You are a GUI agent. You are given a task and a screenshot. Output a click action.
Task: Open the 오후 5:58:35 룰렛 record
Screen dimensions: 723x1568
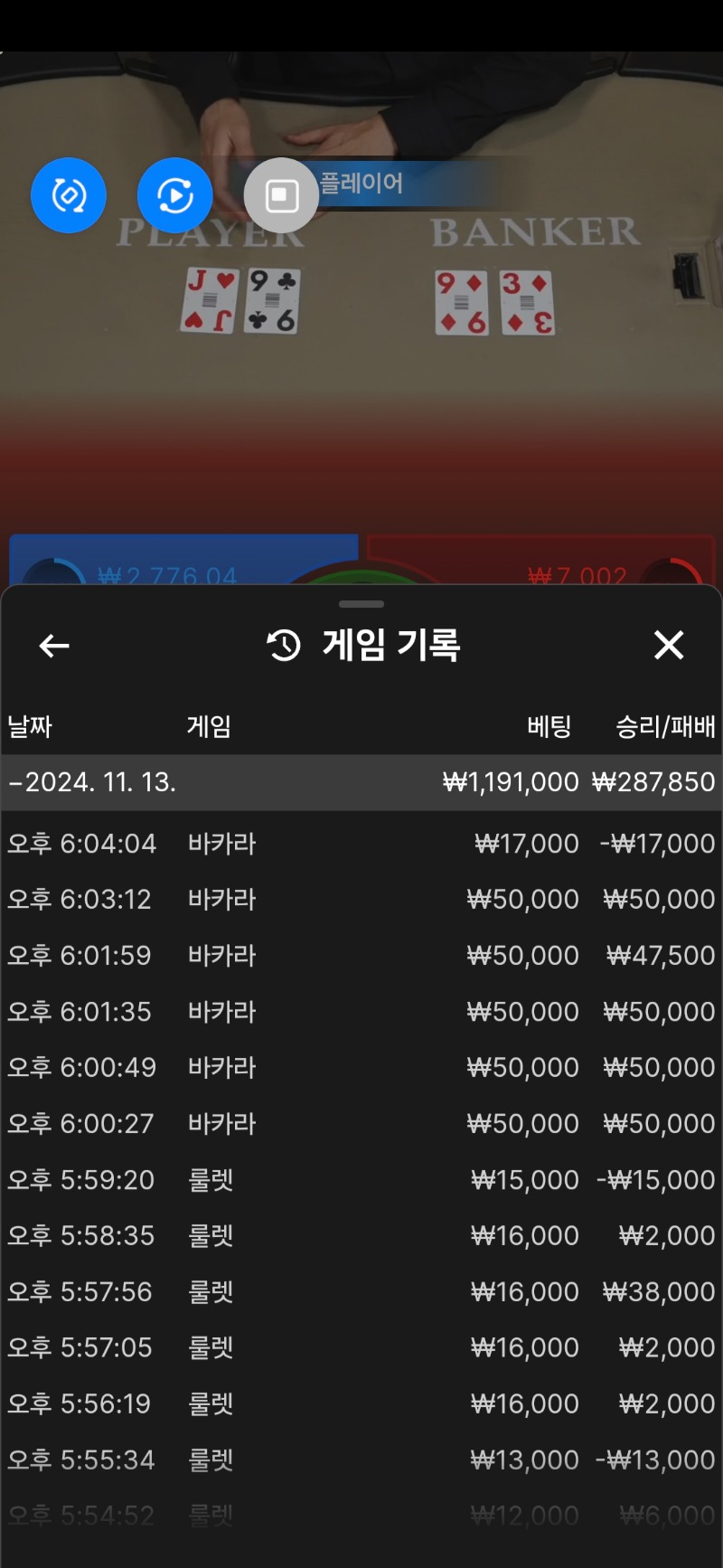[x=361, y=1236]
